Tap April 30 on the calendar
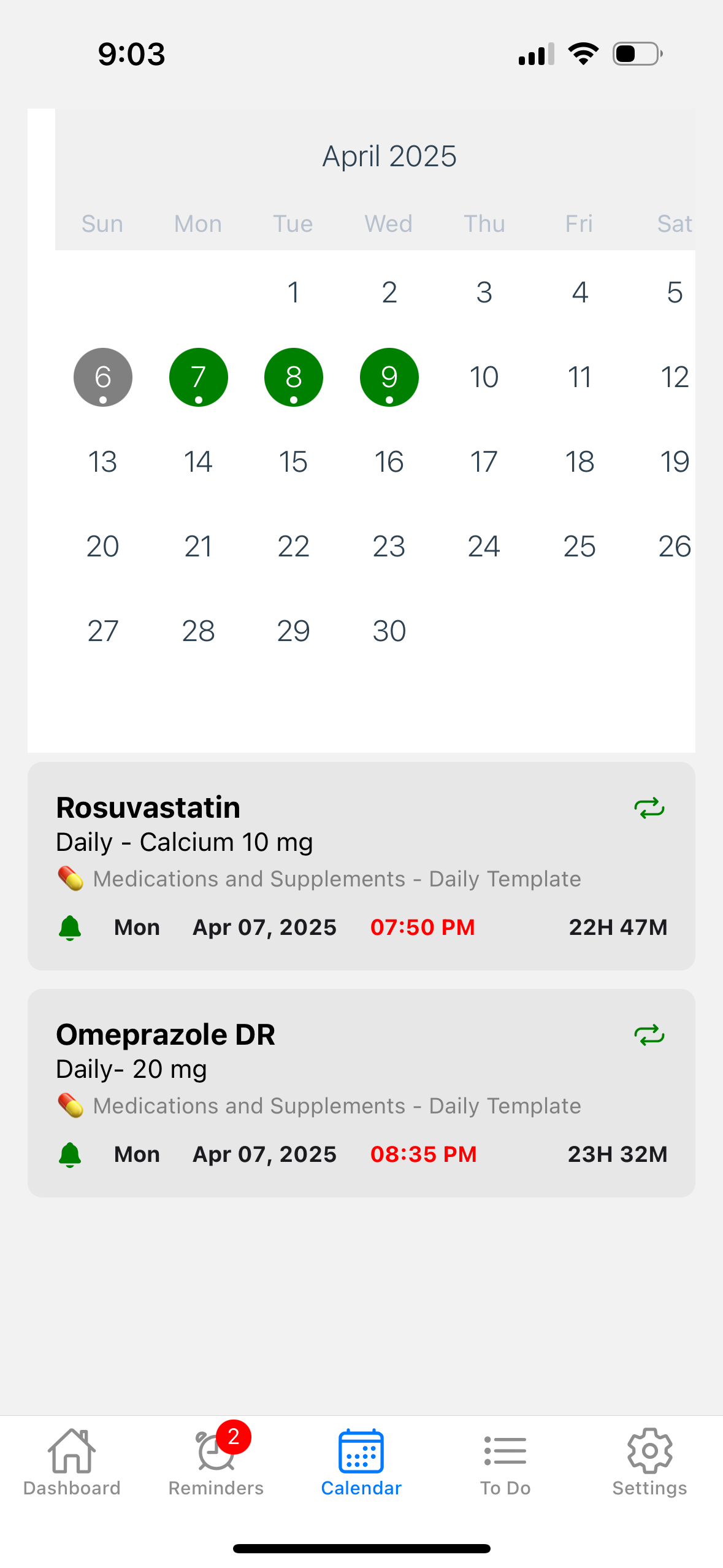 389,631
